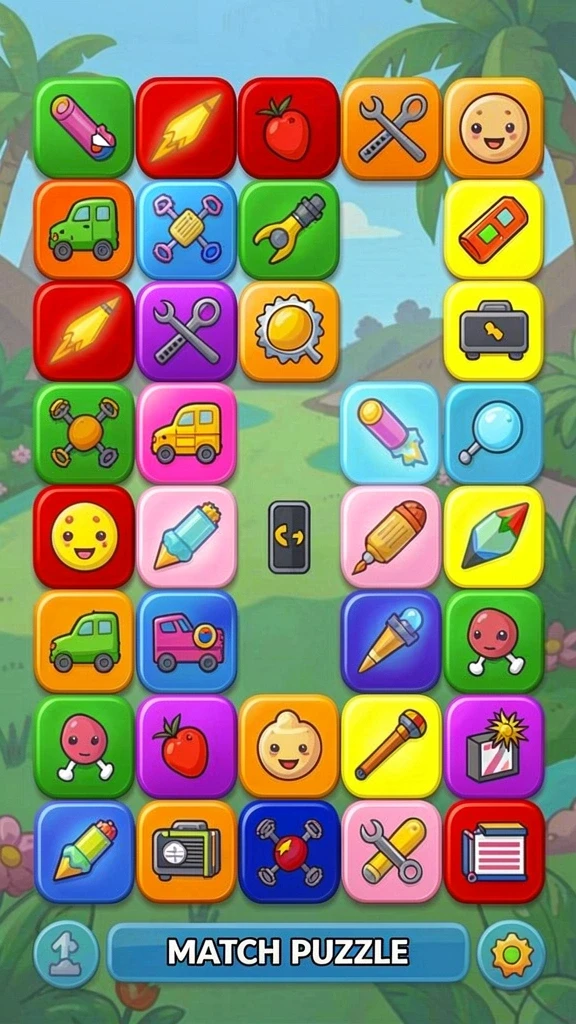Image resolution: width=576 pixels, height=1024 pixels.
Task: Select the green tile with the pink crayon
Action: [84, 128]
